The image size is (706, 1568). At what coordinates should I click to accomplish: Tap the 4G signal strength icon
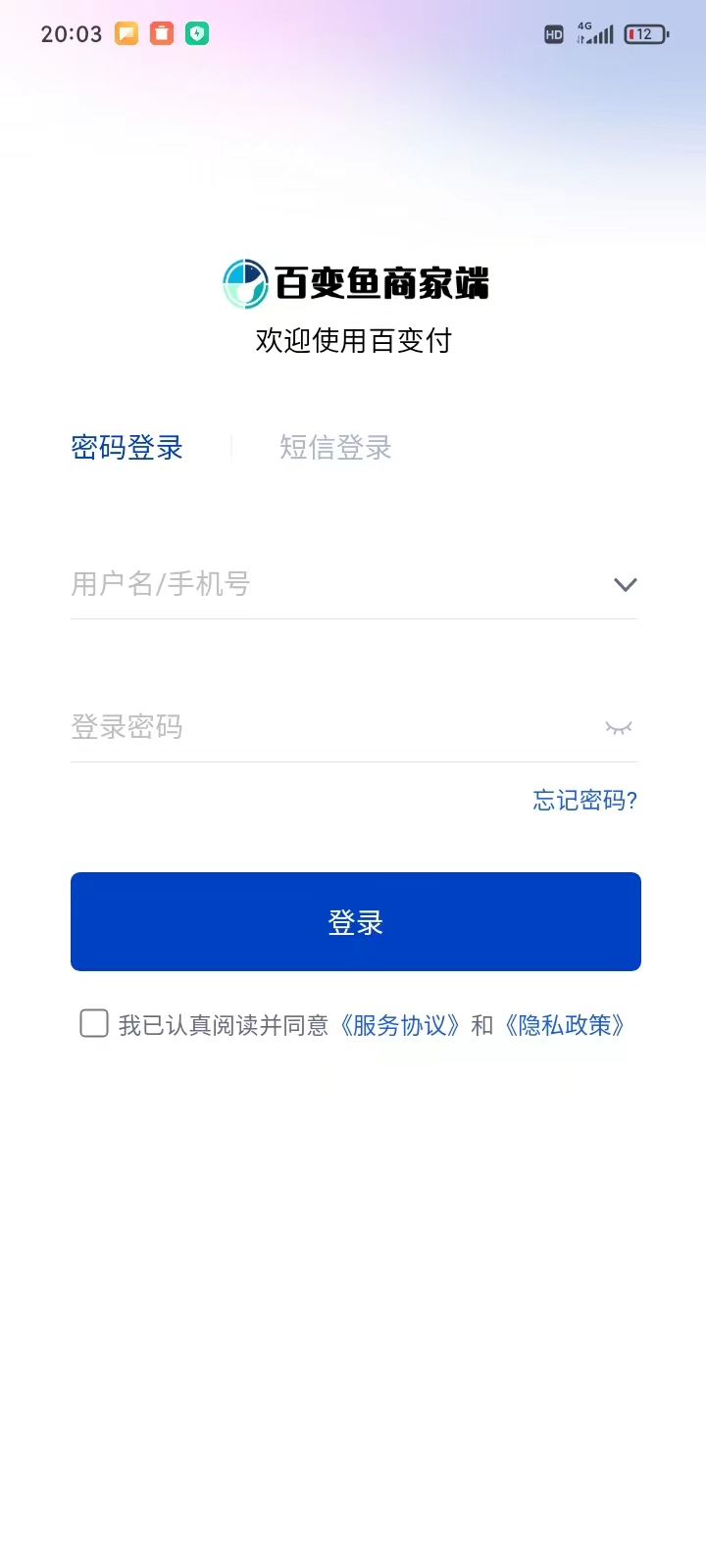tap(596, 32)
